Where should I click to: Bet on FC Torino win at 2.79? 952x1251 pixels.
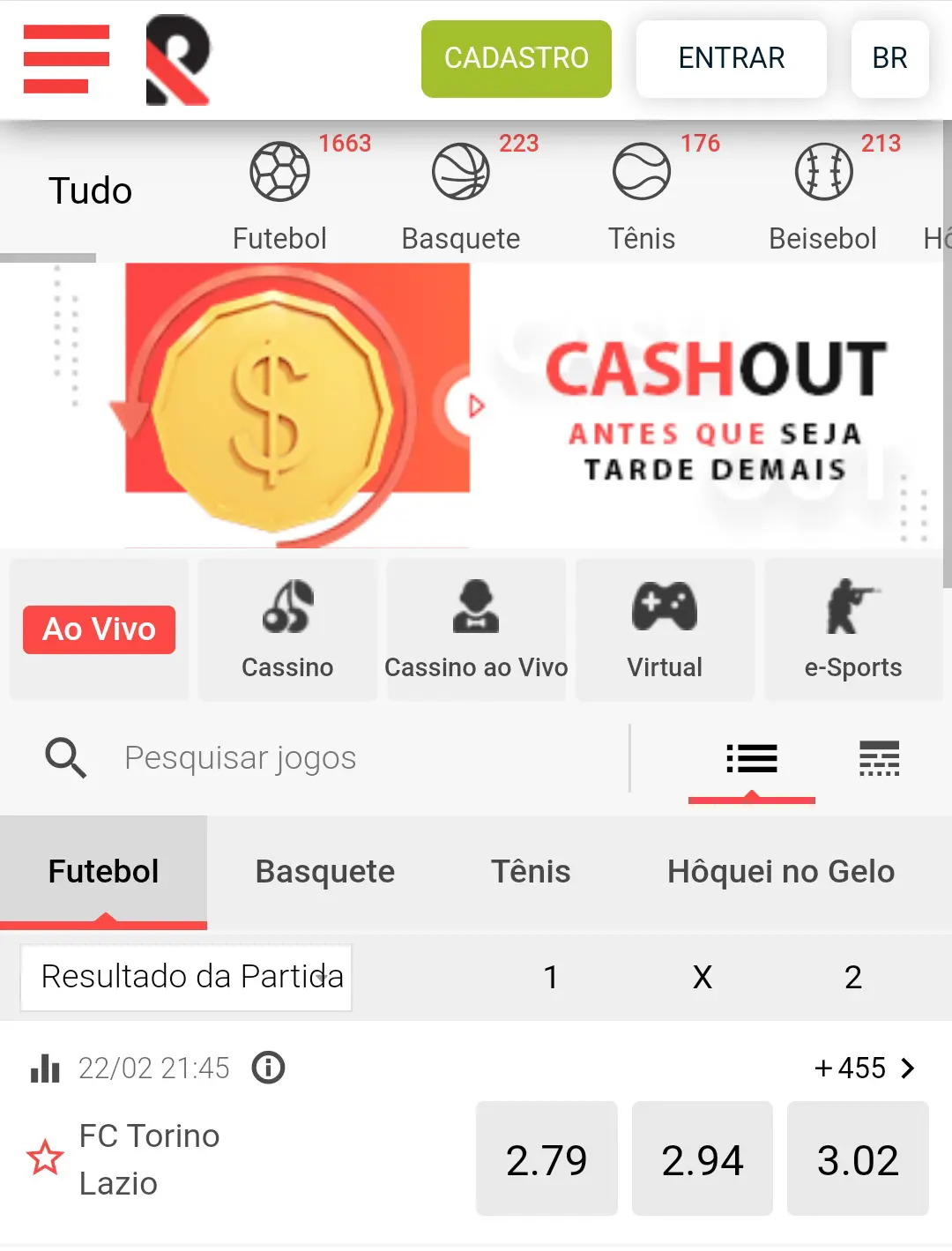pos(547,1158)
